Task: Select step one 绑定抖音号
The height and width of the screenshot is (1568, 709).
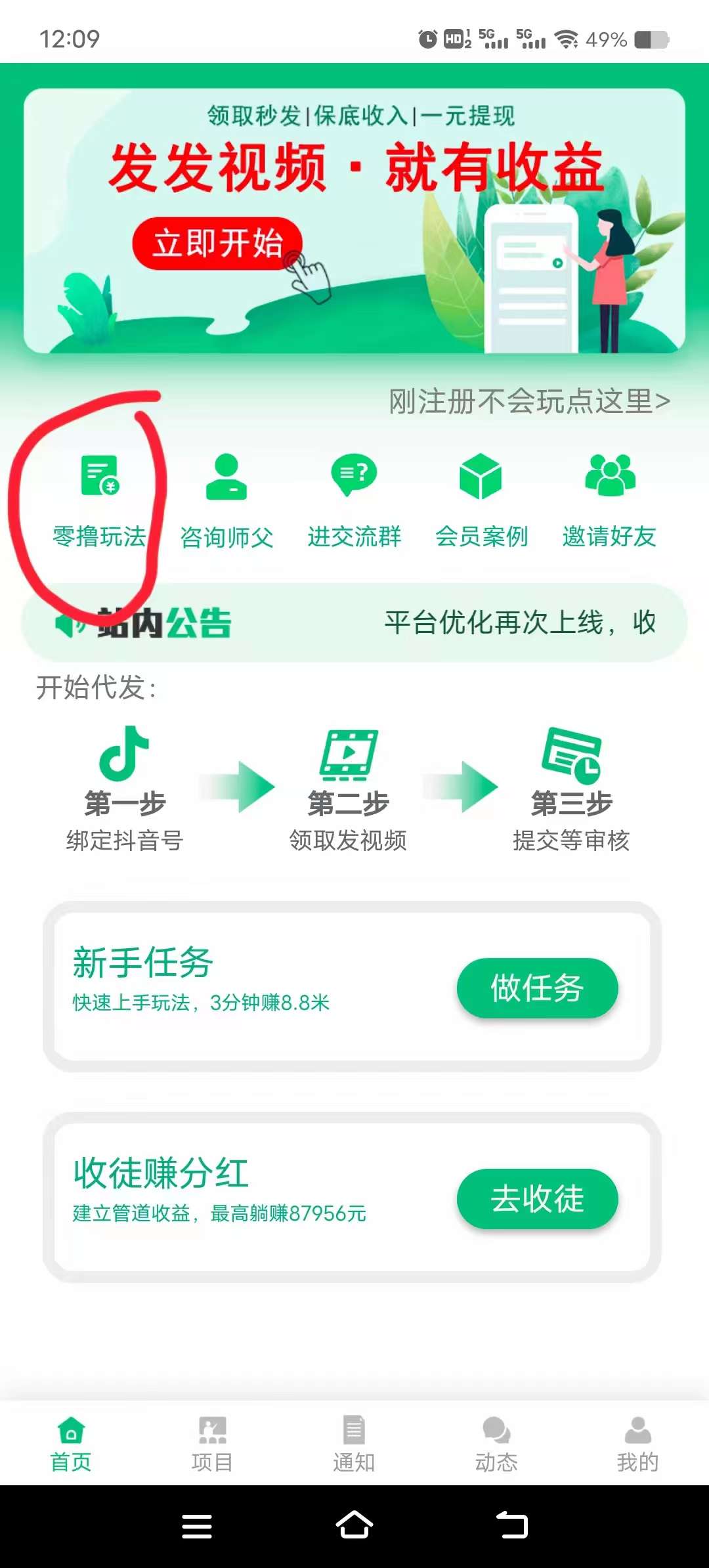Action: [x=125, y=789]
